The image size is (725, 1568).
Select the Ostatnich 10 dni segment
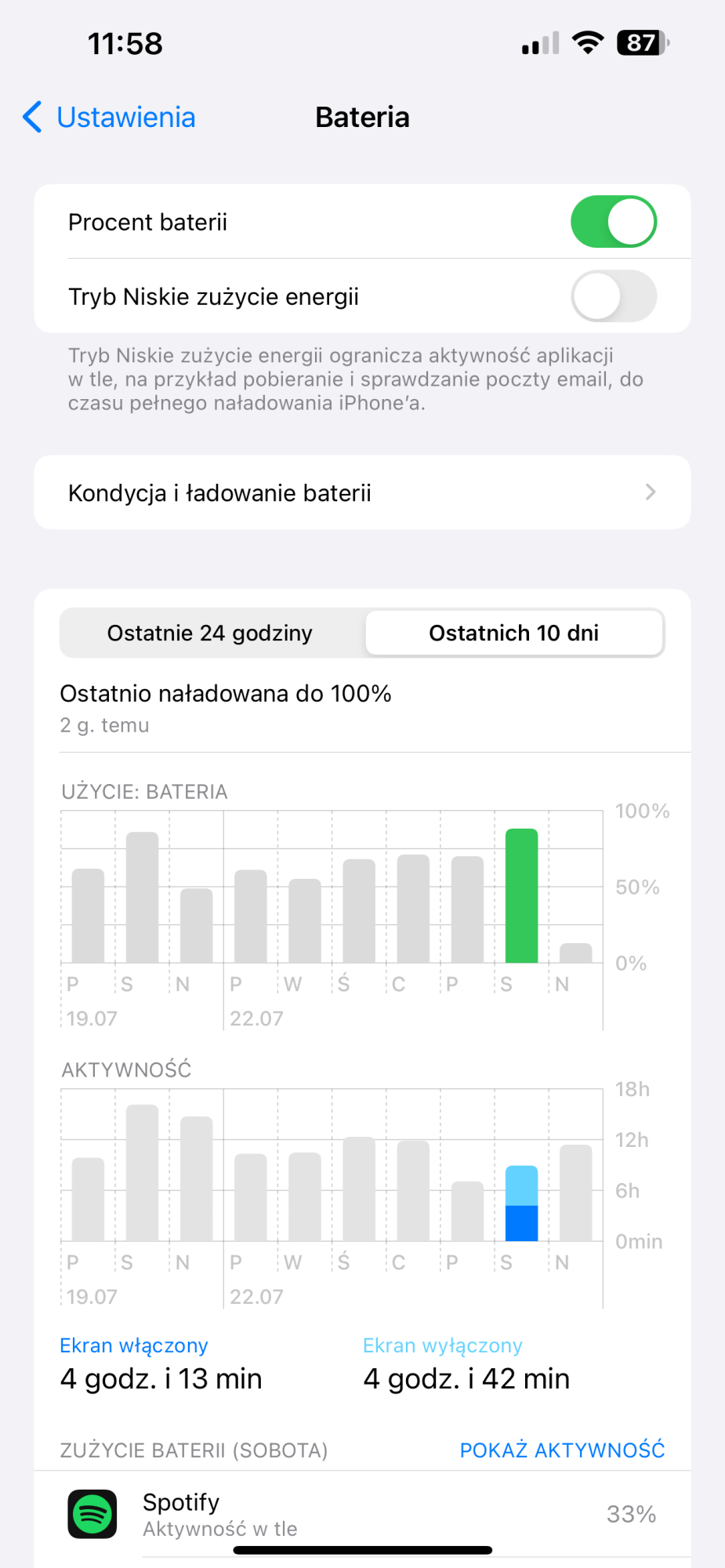[x=513, y=633]
